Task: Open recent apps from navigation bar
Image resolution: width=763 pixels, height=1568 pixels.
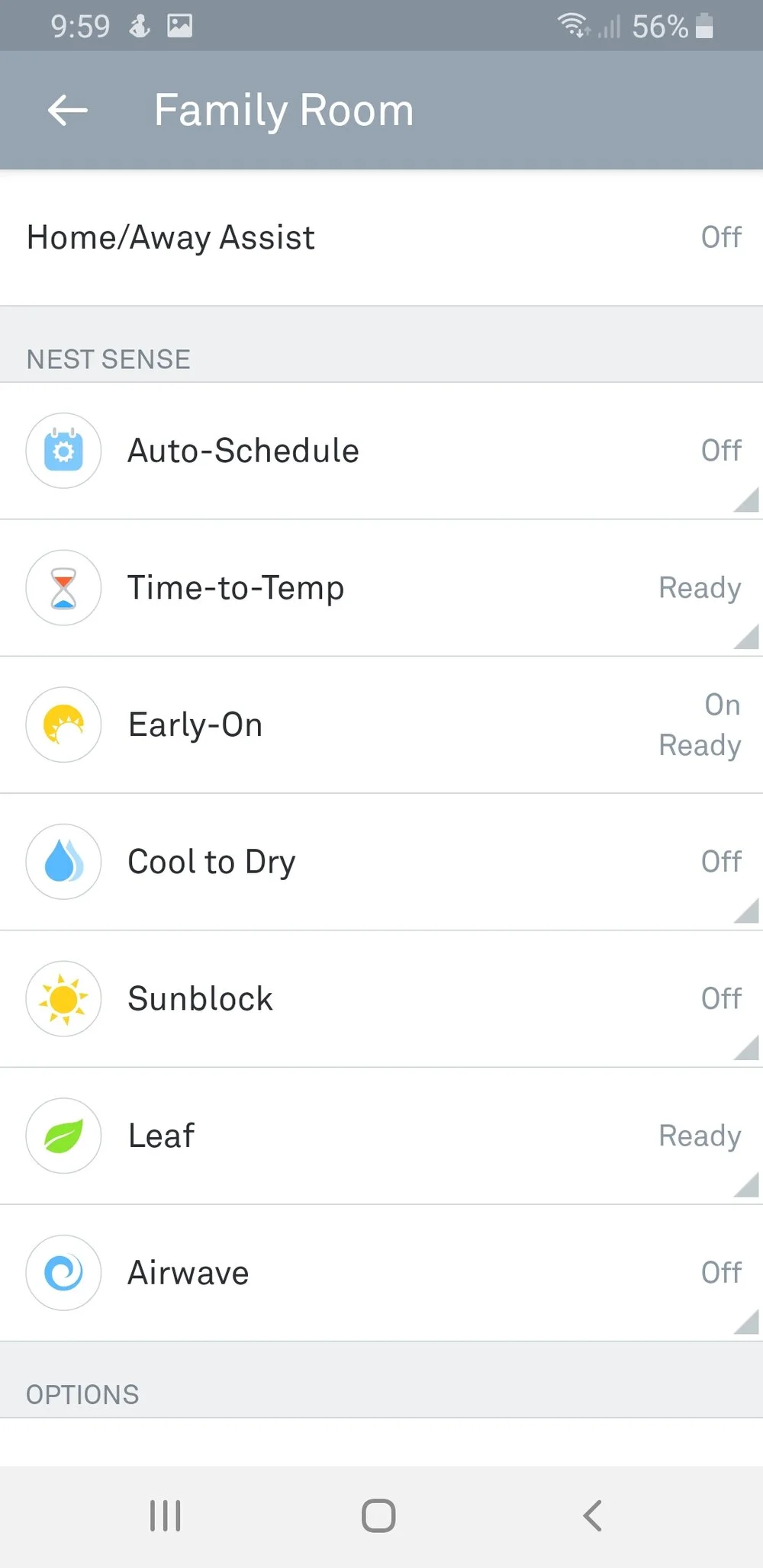Action: (166, 1515)
